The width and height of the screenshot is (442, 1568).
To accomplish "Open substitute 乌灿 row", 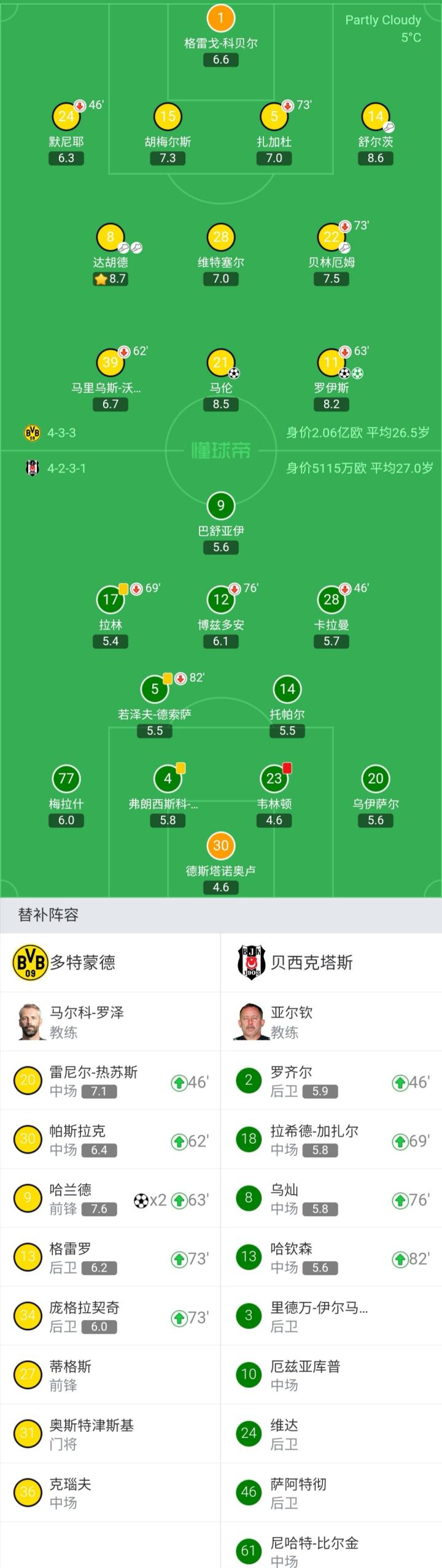I will point(331,1199).
